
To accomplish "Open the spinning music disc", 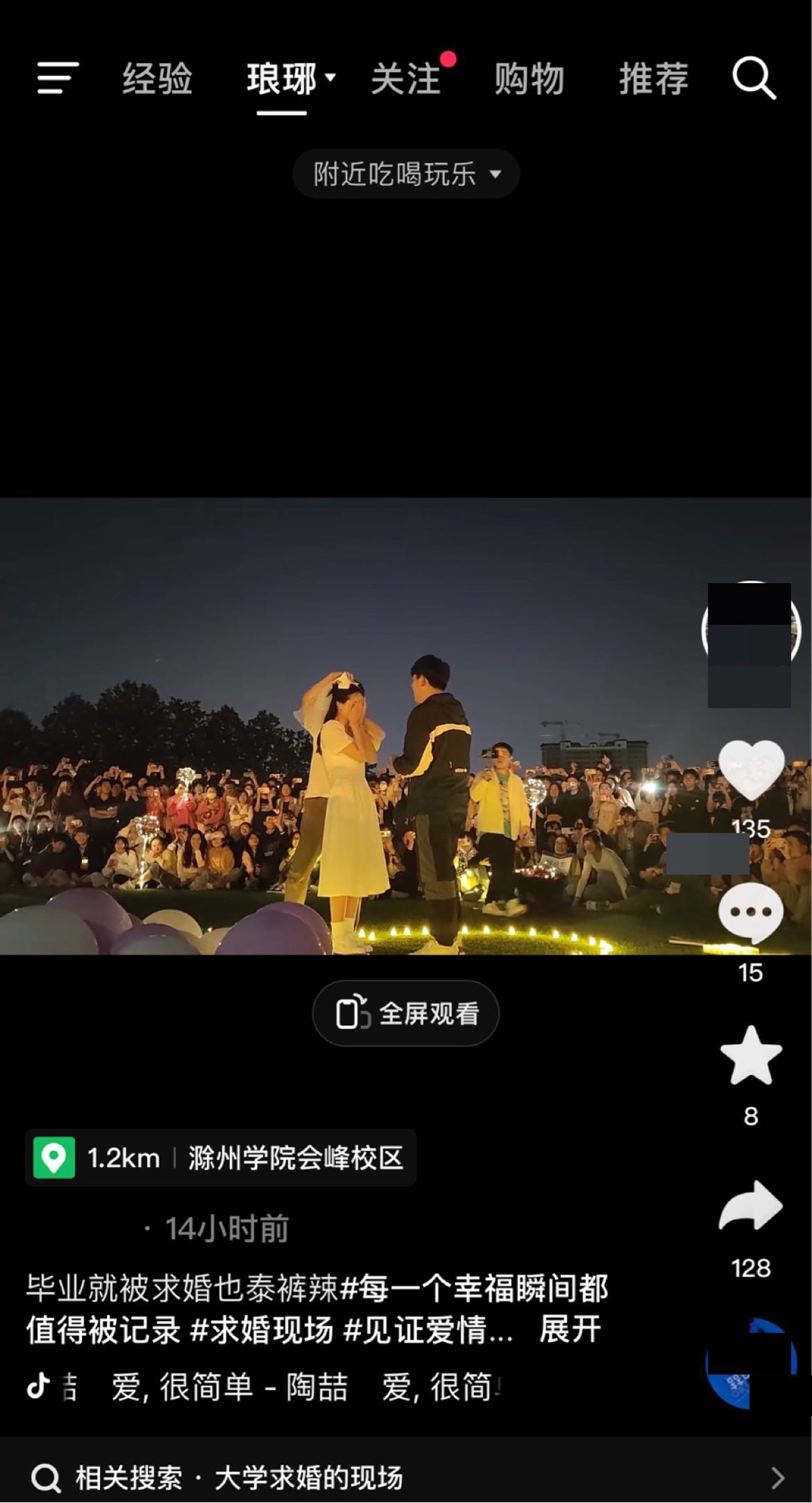I will click(x=750, y=1364).
